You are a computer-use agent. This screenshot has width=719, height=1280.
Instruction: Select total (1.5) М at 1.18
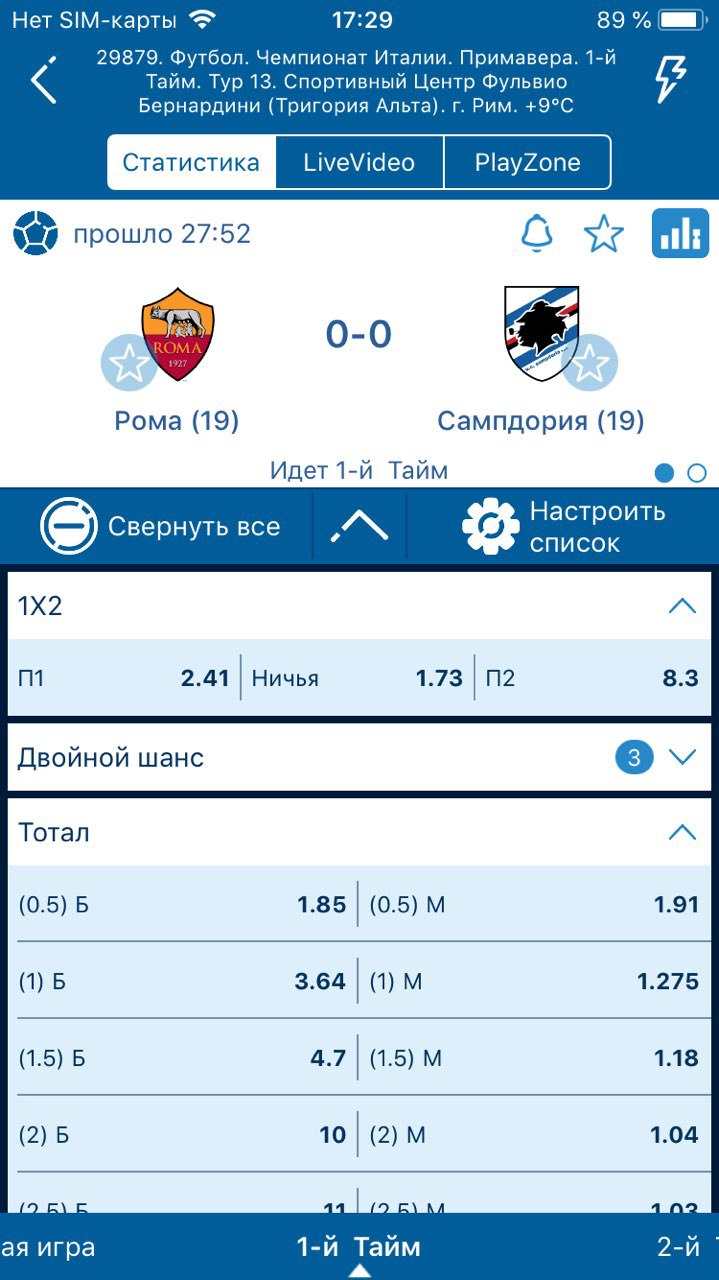point(534,1058)
